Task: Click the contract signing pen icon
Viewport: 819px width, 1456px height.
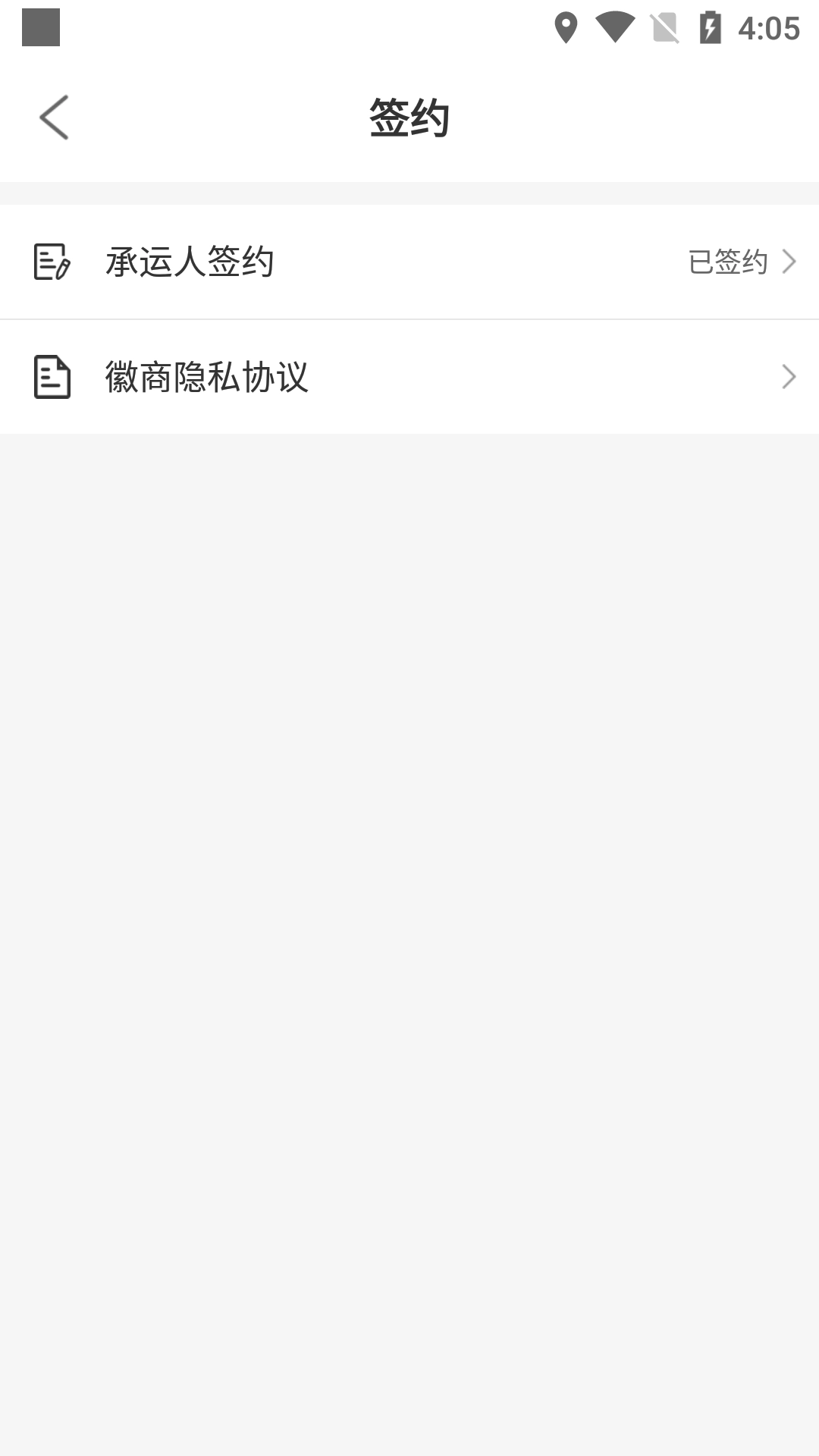Action: 51,261
